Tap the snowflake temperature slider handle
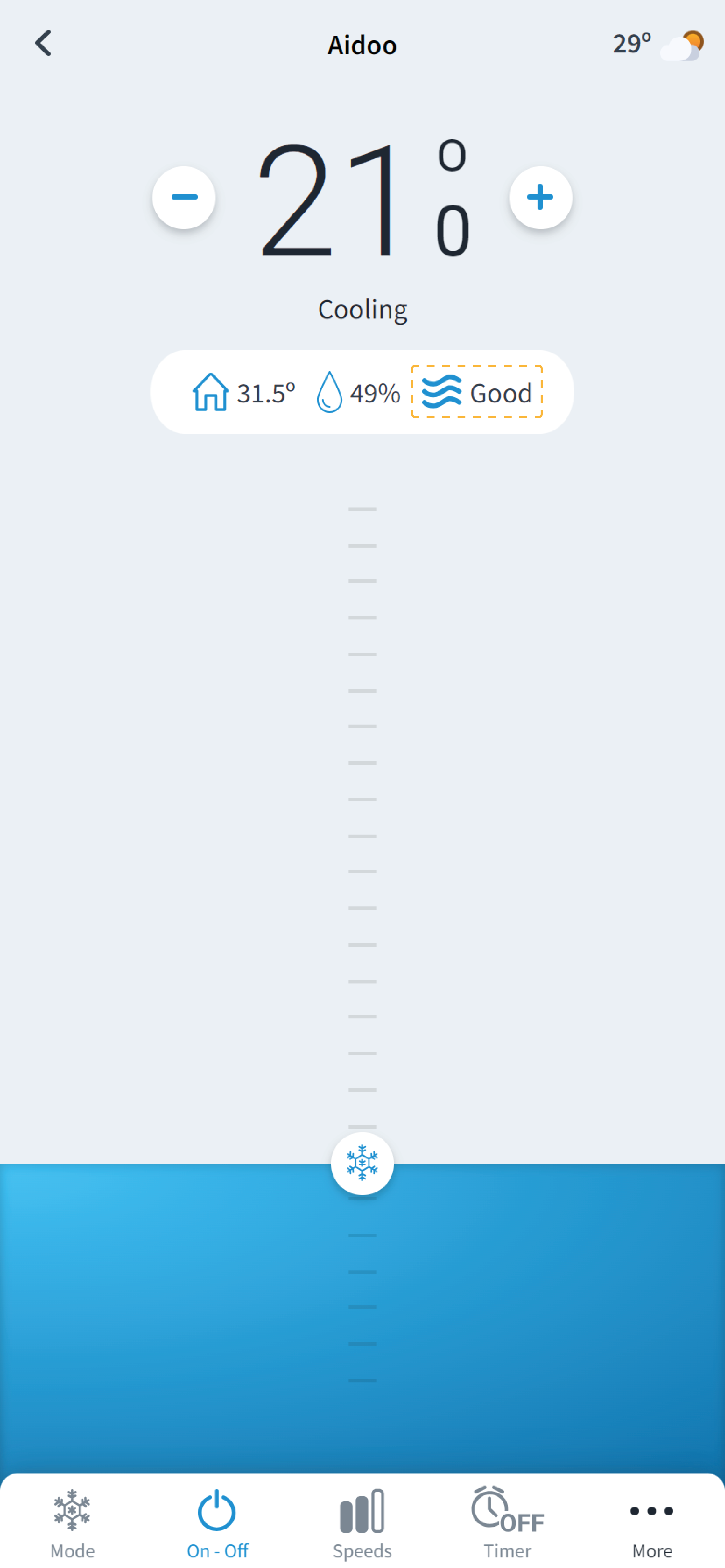This screenshot has width=725, height=1568. [362, 1163]
